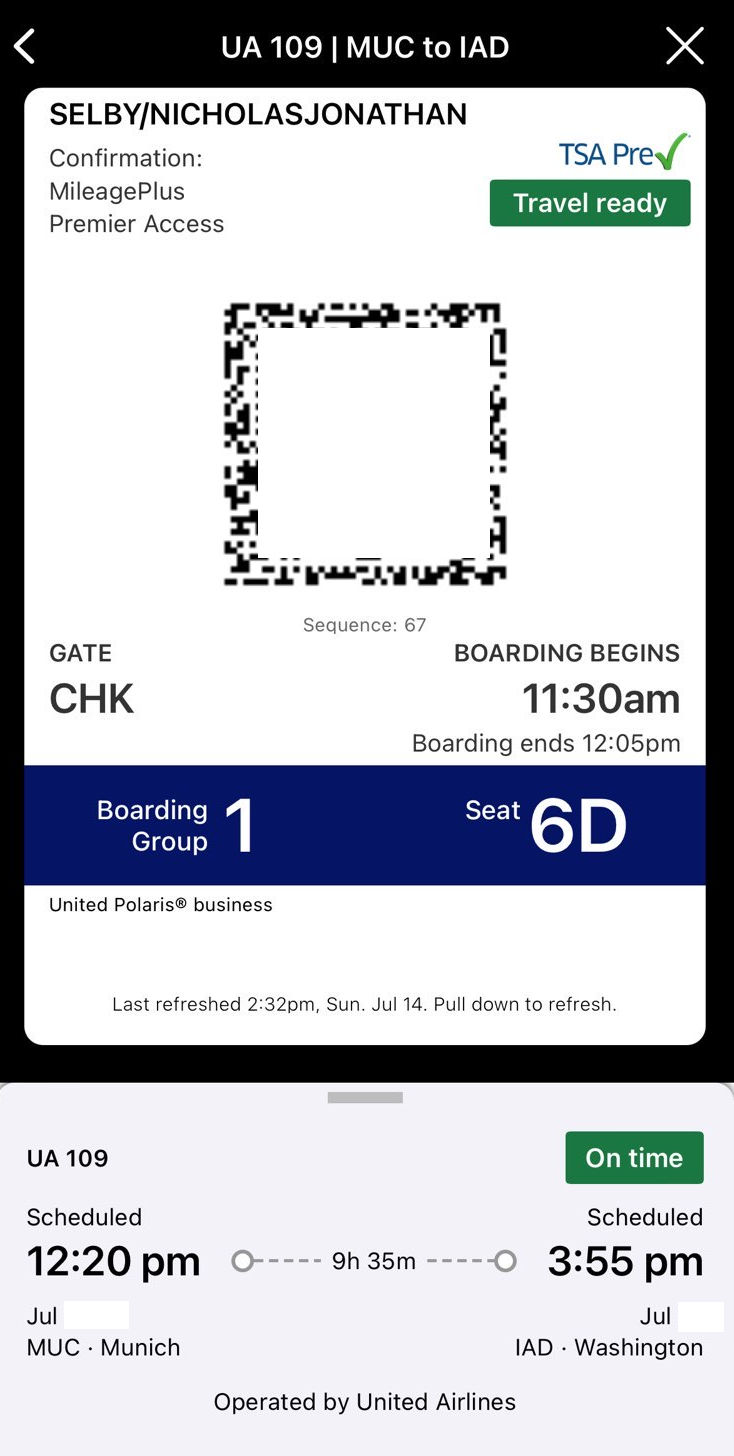The height and width of the screenshot is (1456, 734).
Task: Close the boarding pass screen
Action: [x=685, y=47]
